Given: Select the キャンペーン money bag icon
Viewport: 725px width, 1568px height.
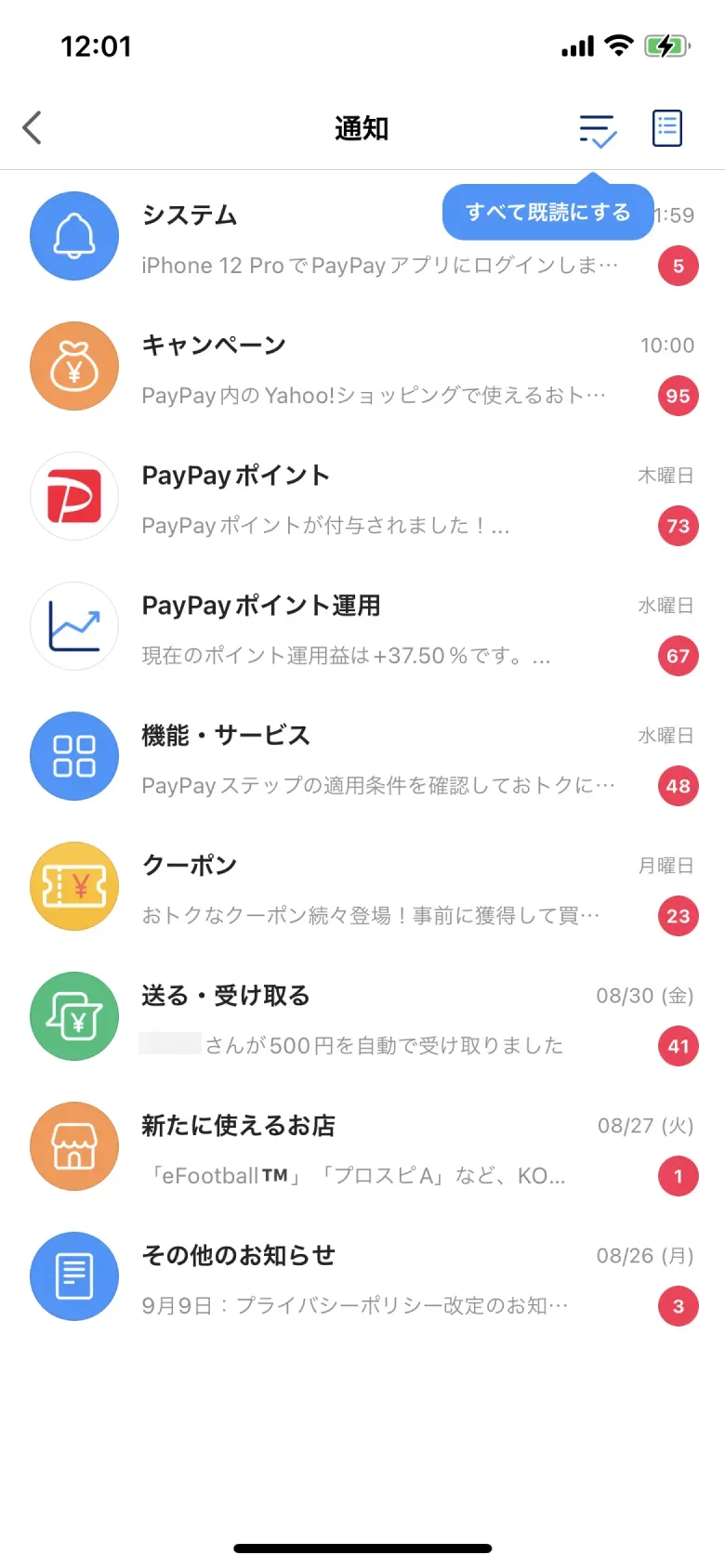Looking at the screenshot, I should pos(74,366).
